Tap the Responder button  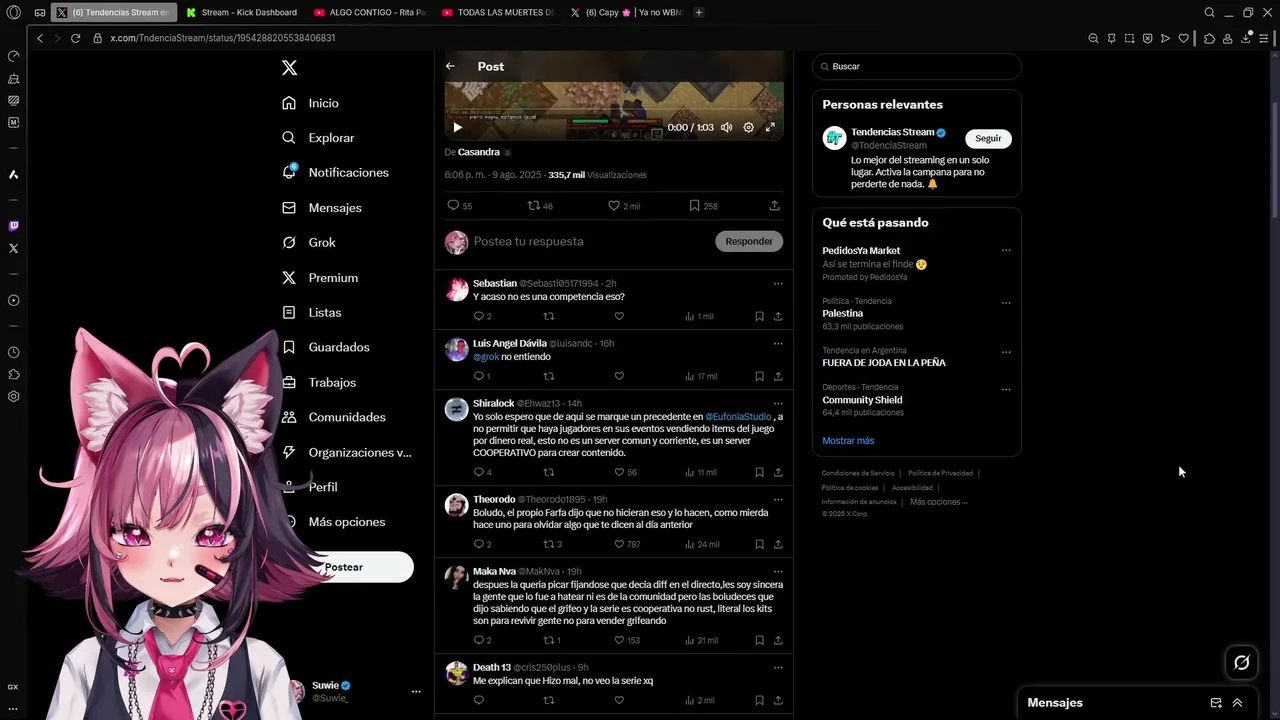(748, 241)
